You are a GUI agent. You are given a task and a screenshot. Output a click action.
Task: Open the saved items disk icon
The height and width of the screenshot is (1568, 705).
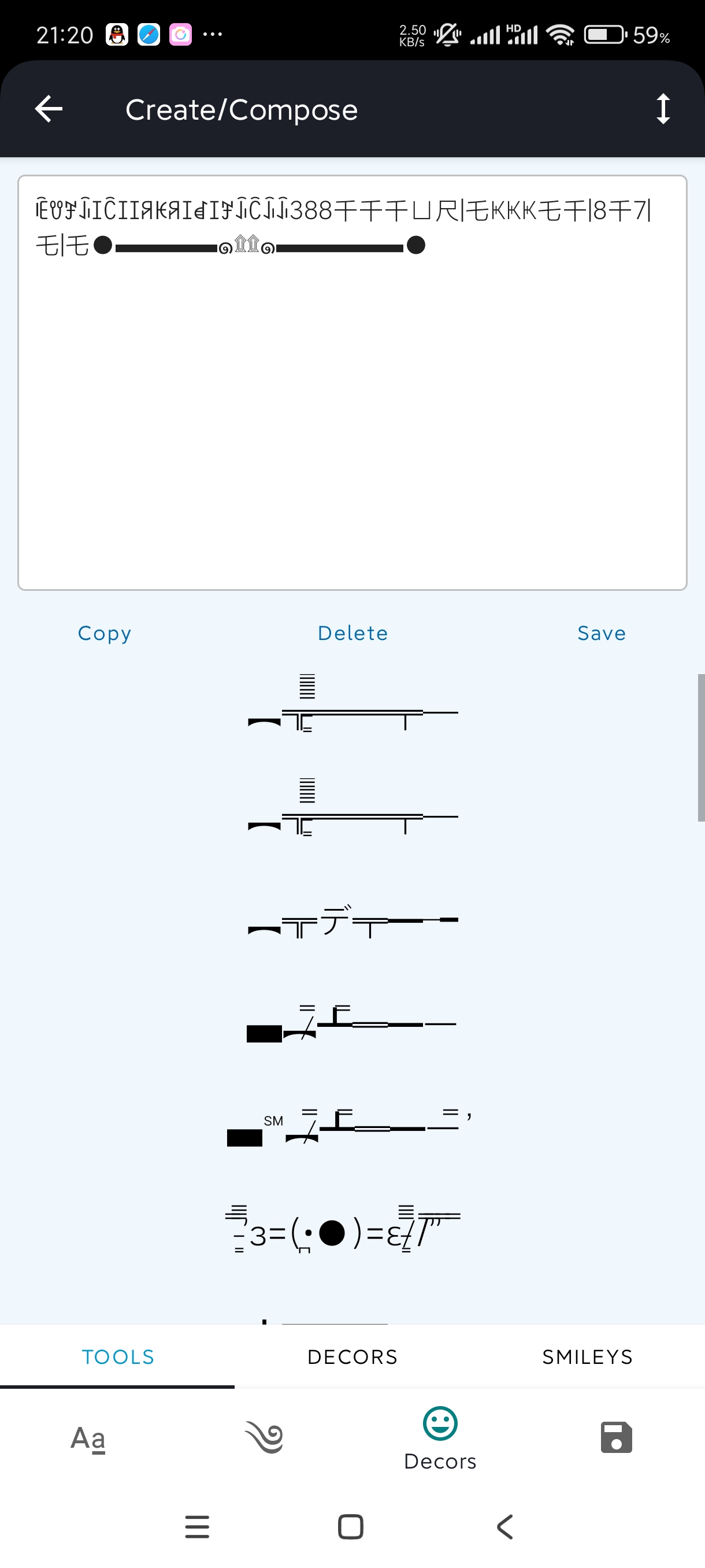click(615, 1438)
